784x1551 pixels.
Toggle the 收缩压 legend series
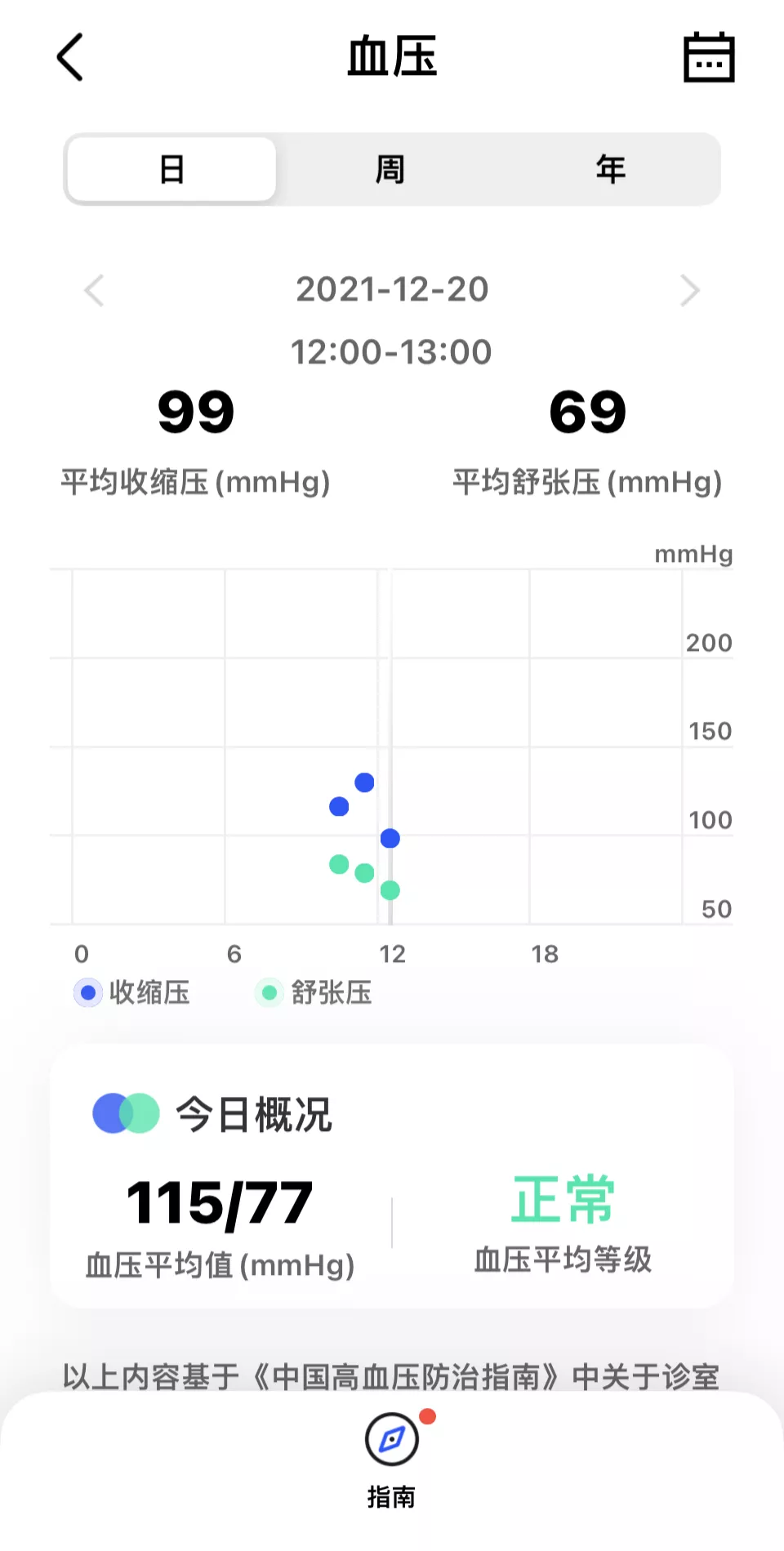coord(132,992)
